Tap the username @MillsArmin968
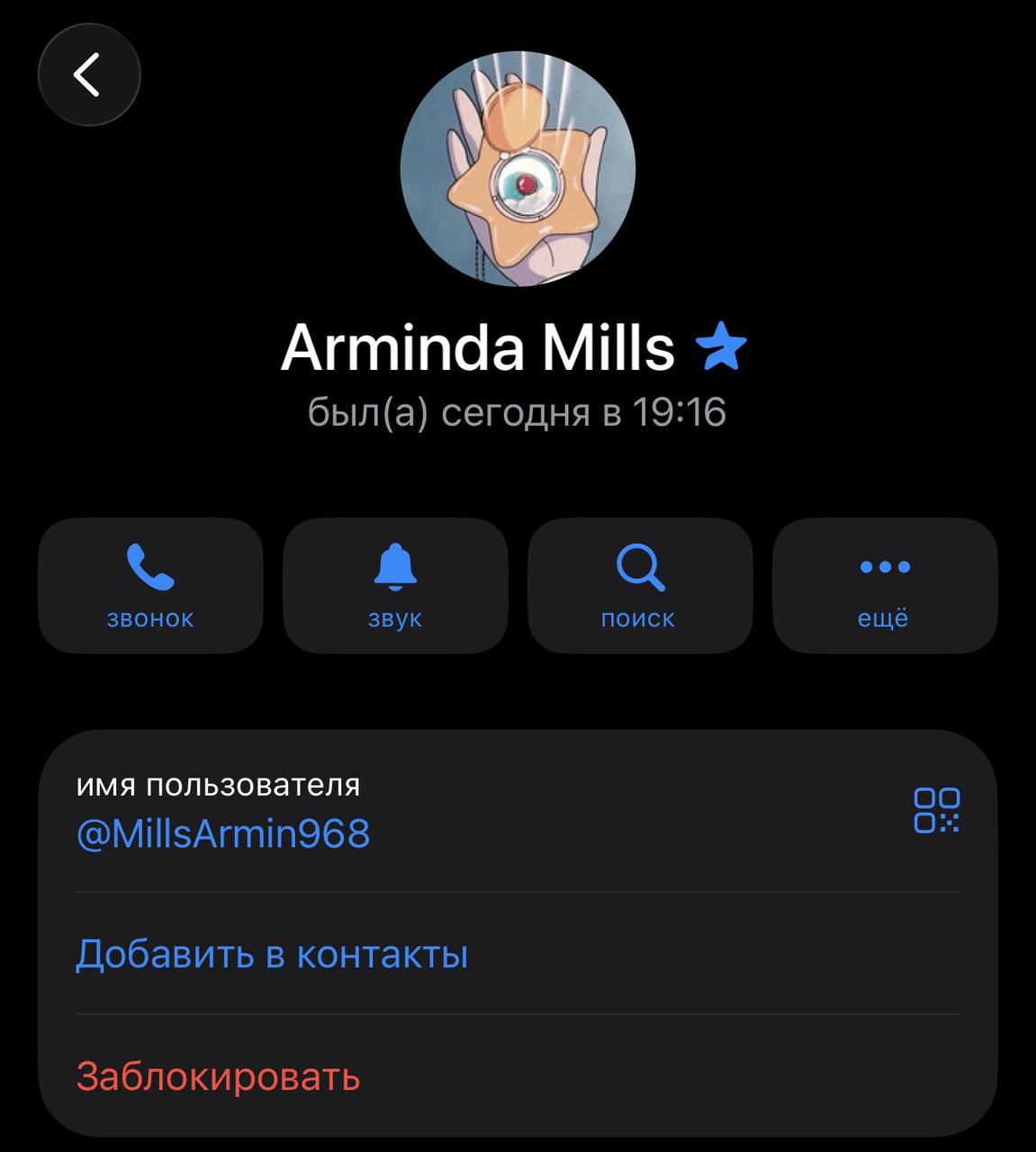The image size is (1036, 1152). 223,833
